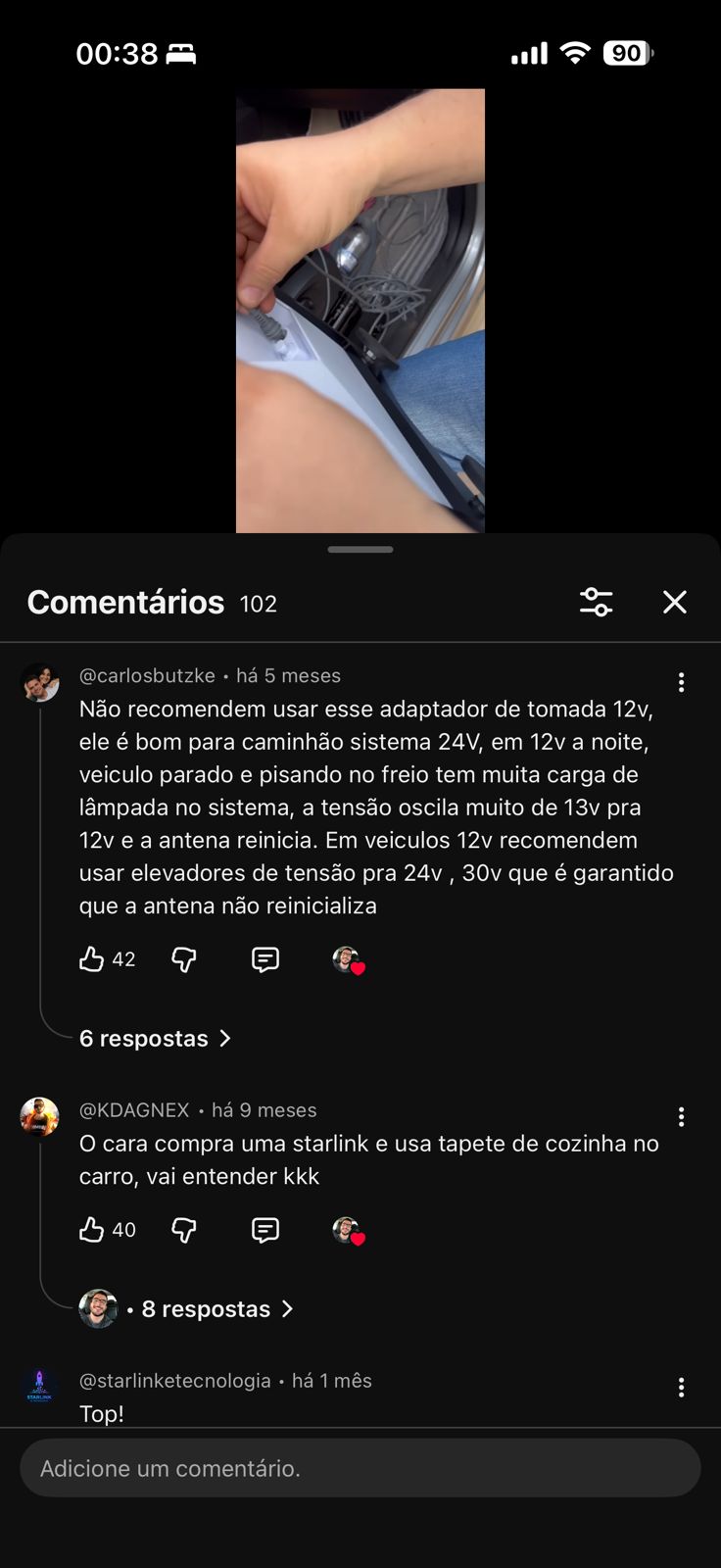Dislike the comment by @carlosbutzke
Image resolution: width=721 pixels, height=1568 pixels.
tap(184, 959)
